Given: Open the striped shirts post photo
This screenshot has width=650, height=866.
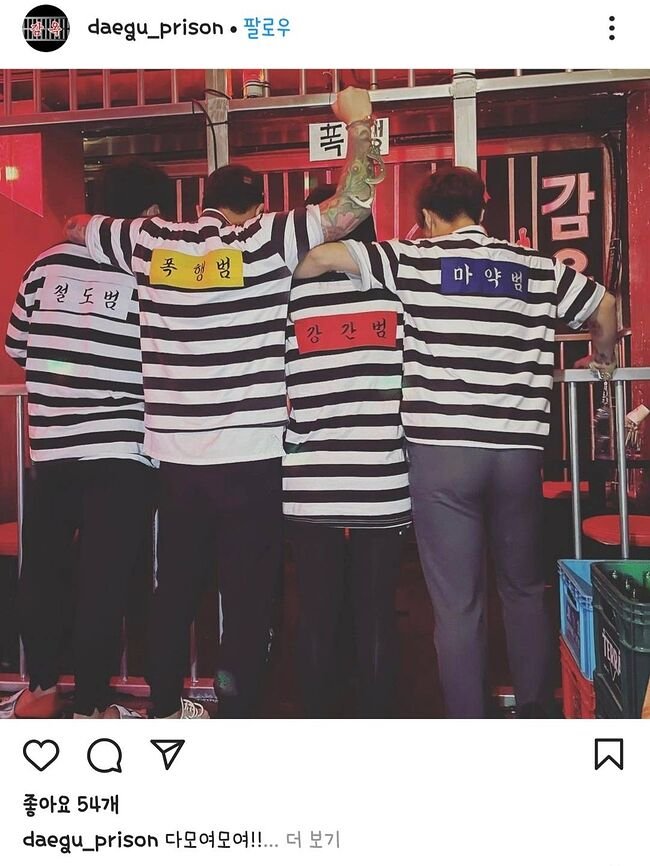Looking at the screenshot, I should 325,393.
